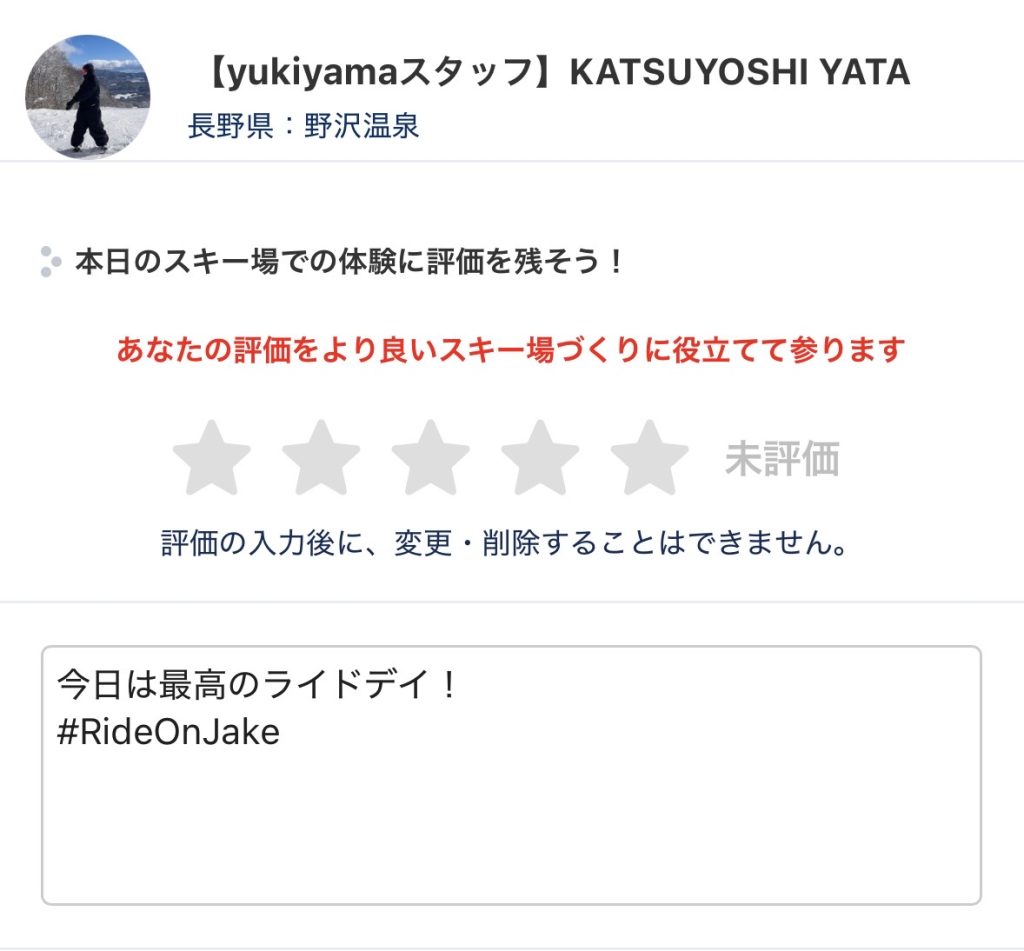Give a two-star rating

coord(321,458)
